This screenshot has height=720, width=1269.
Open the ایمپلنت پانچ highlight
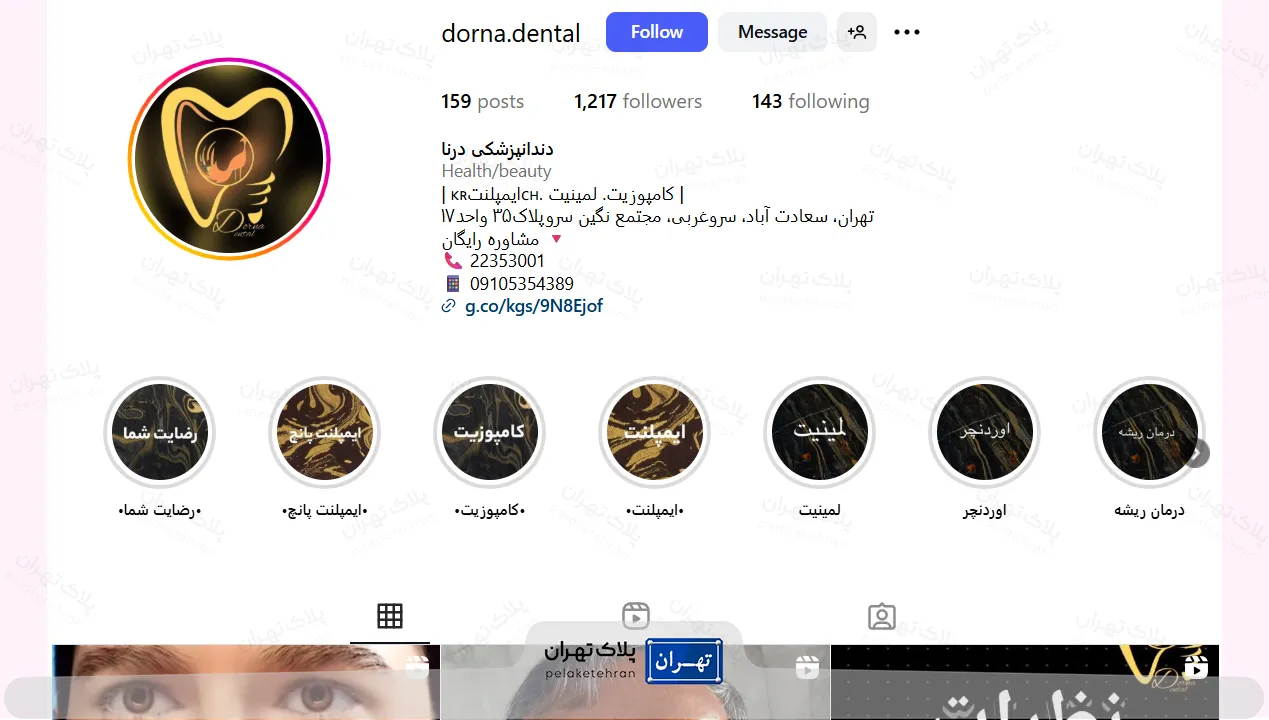point(324,432)
